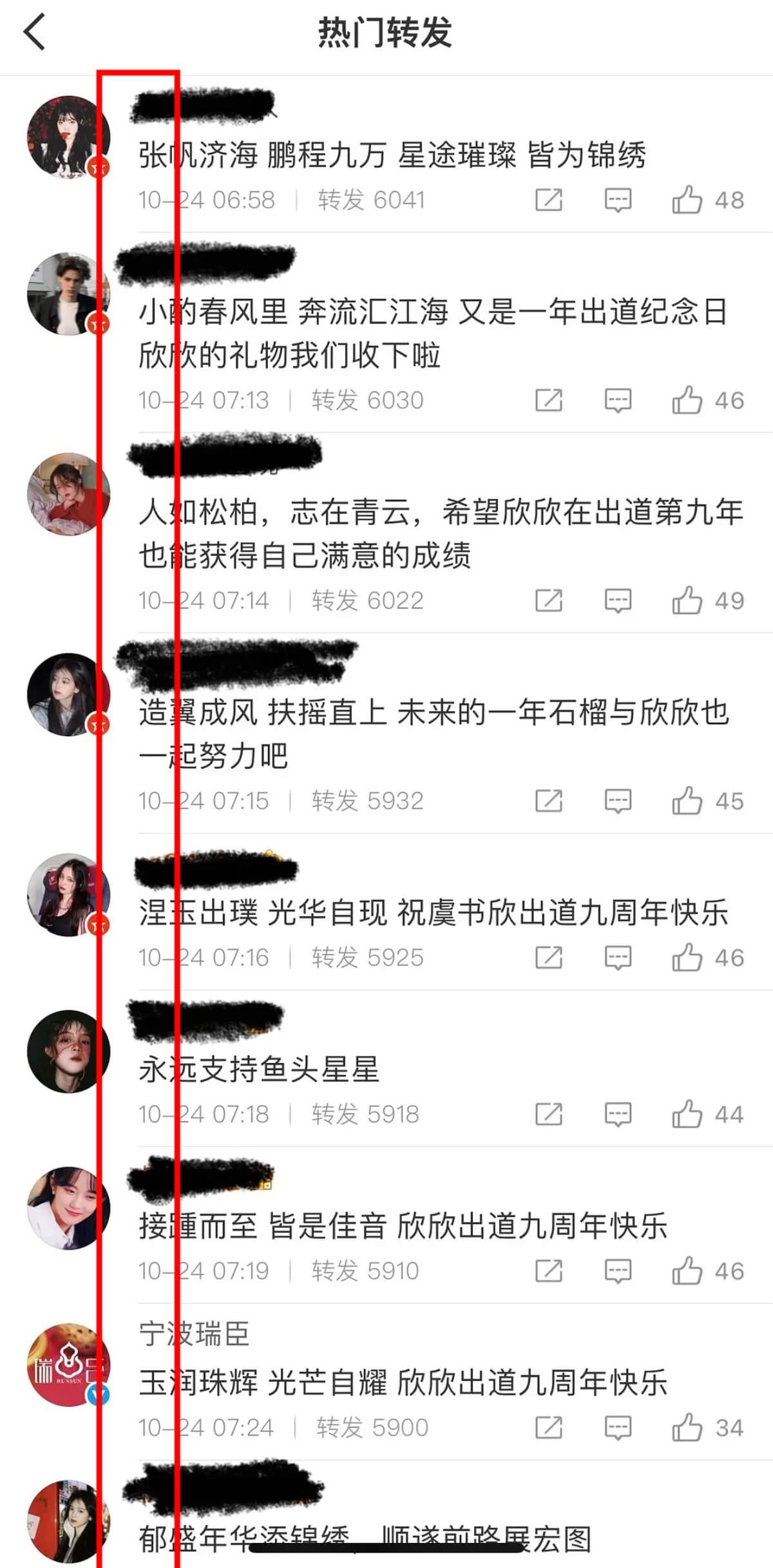
Task: Open the repost 接踵而至 皆是佳音
Action: (x=403, y=1225)
